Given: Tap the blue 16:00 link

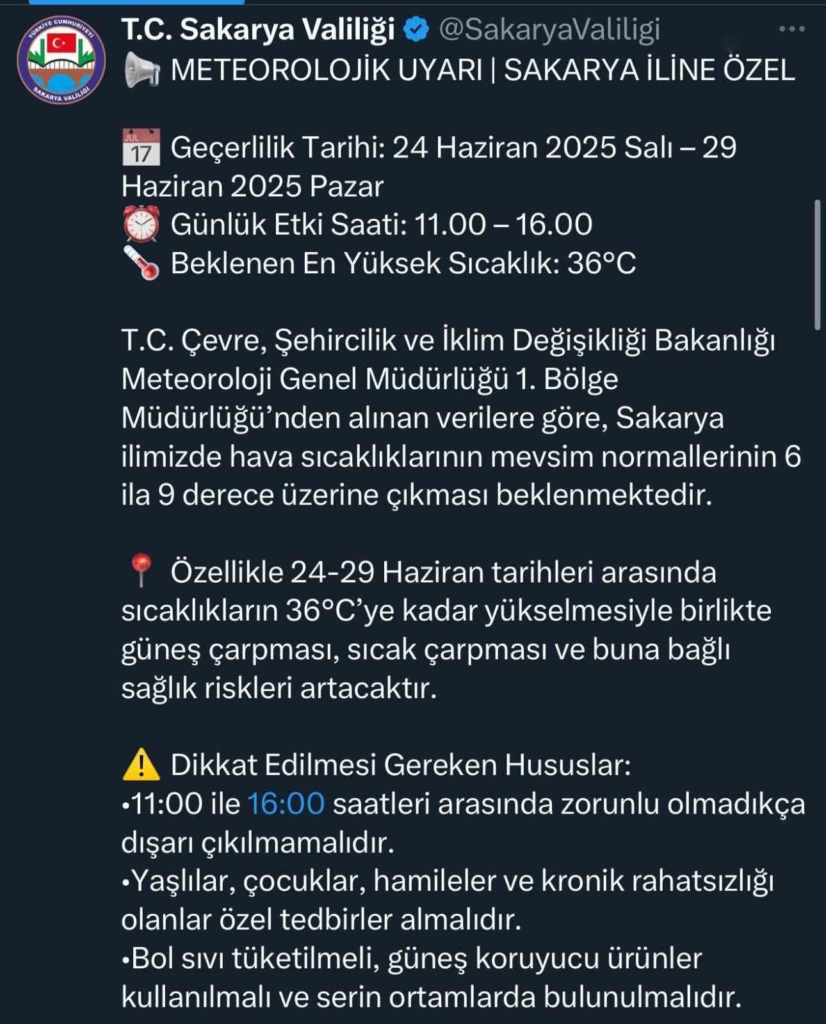Looking at the screenshot, I should tap(286, 803).
